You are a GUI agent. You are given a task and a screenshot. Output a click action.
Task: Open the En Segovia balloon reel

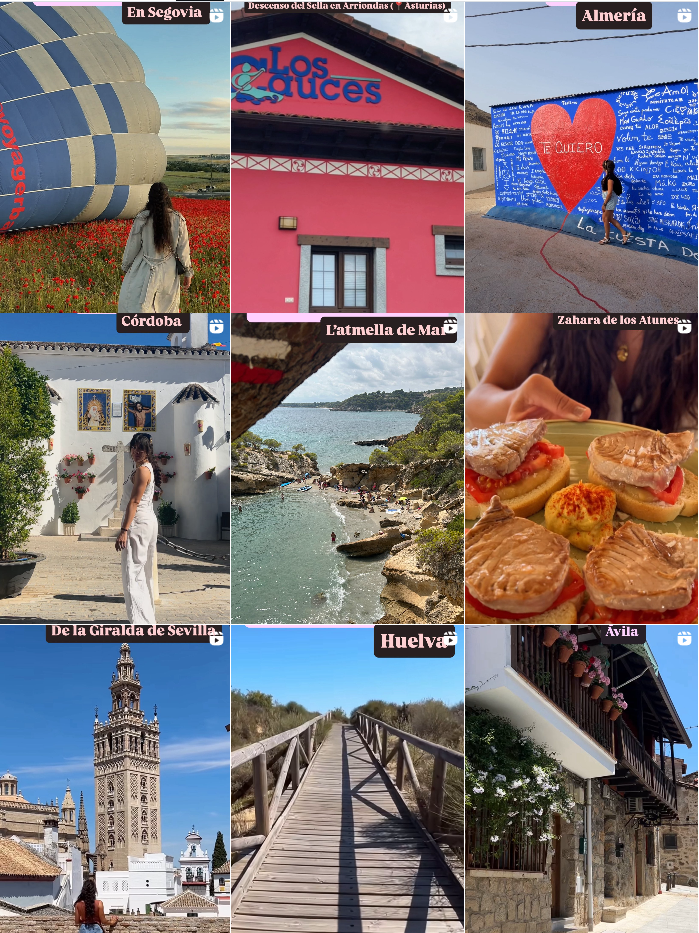pos(114,157)
